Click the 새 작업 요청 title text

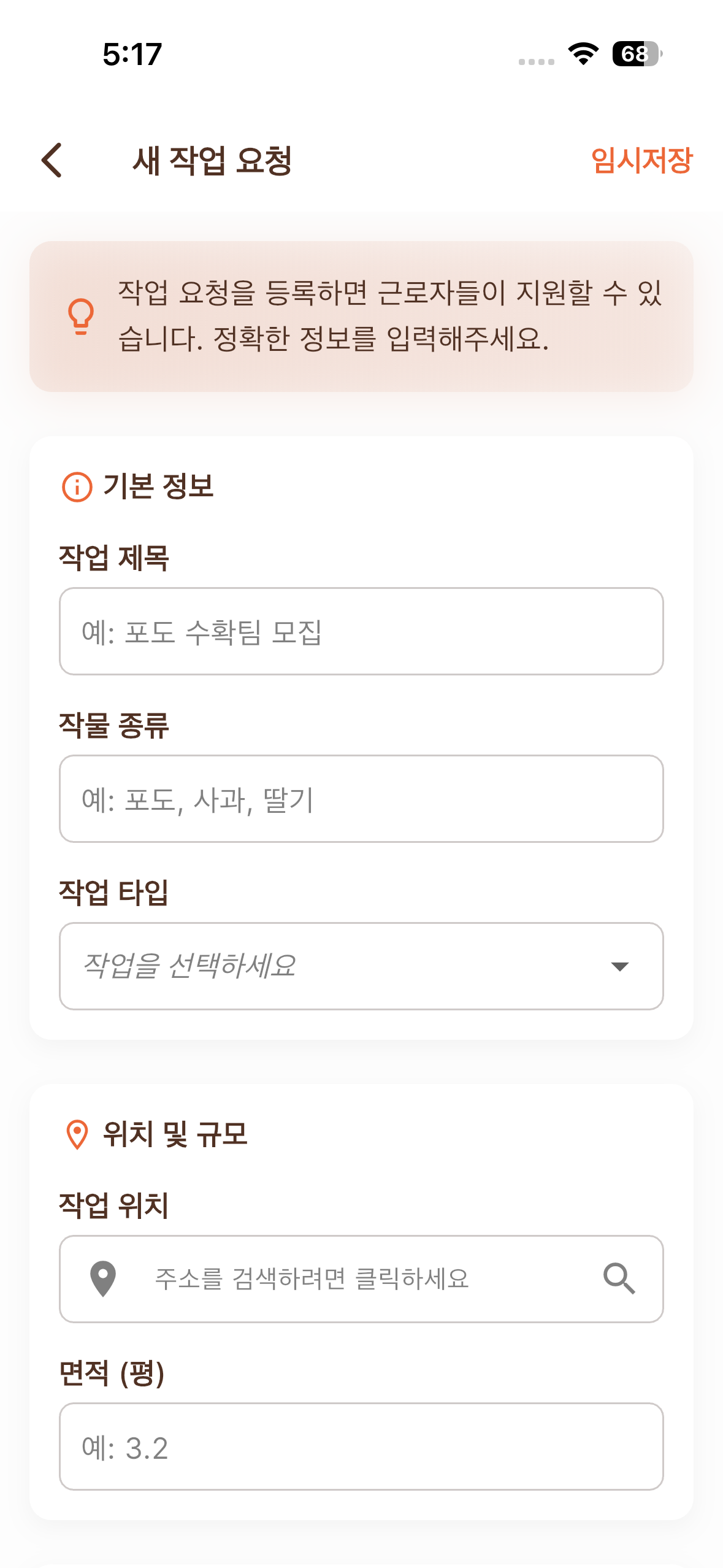tap(212, 161)
